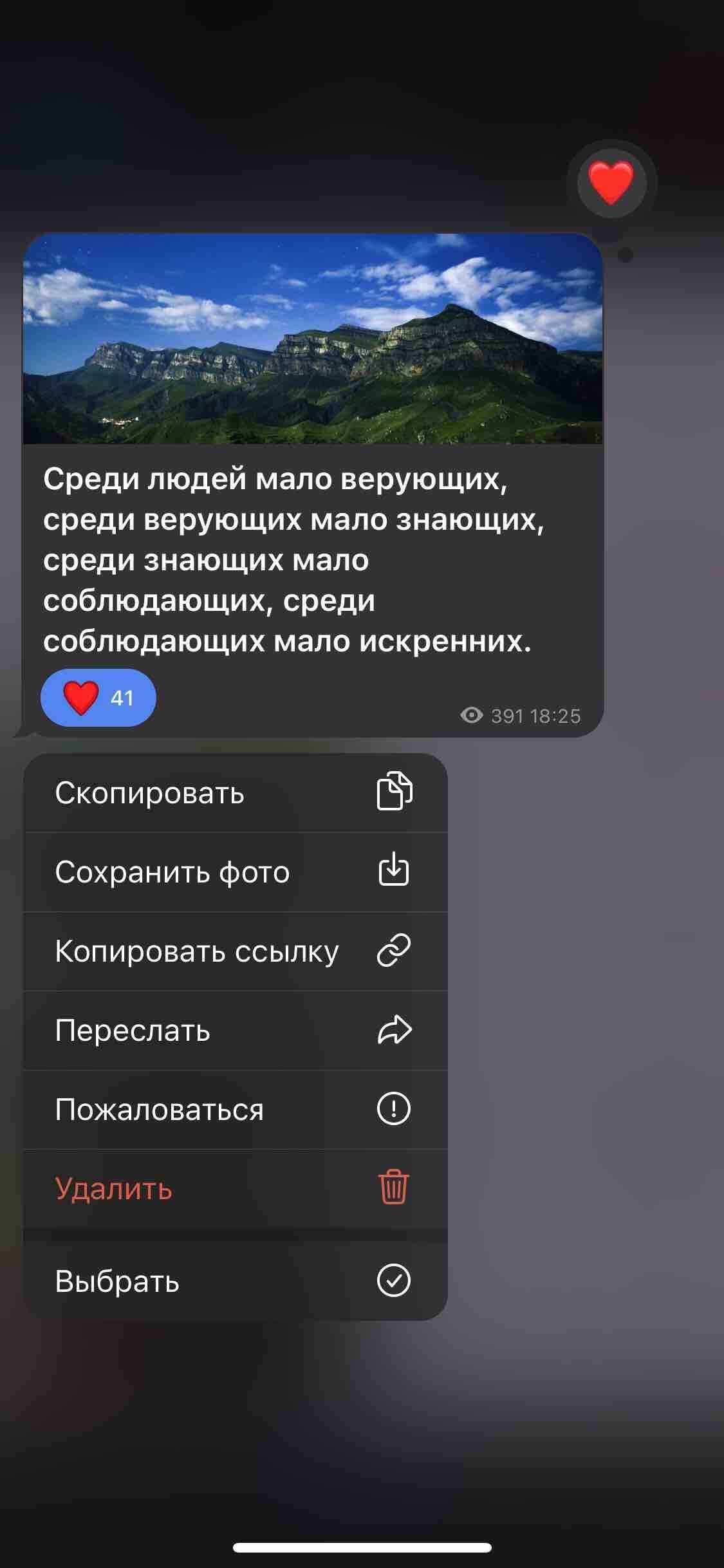The width and height of the screenshot is (724, 1568).
Task: Delete the message with Удалить
Action: coord(235,1188)
